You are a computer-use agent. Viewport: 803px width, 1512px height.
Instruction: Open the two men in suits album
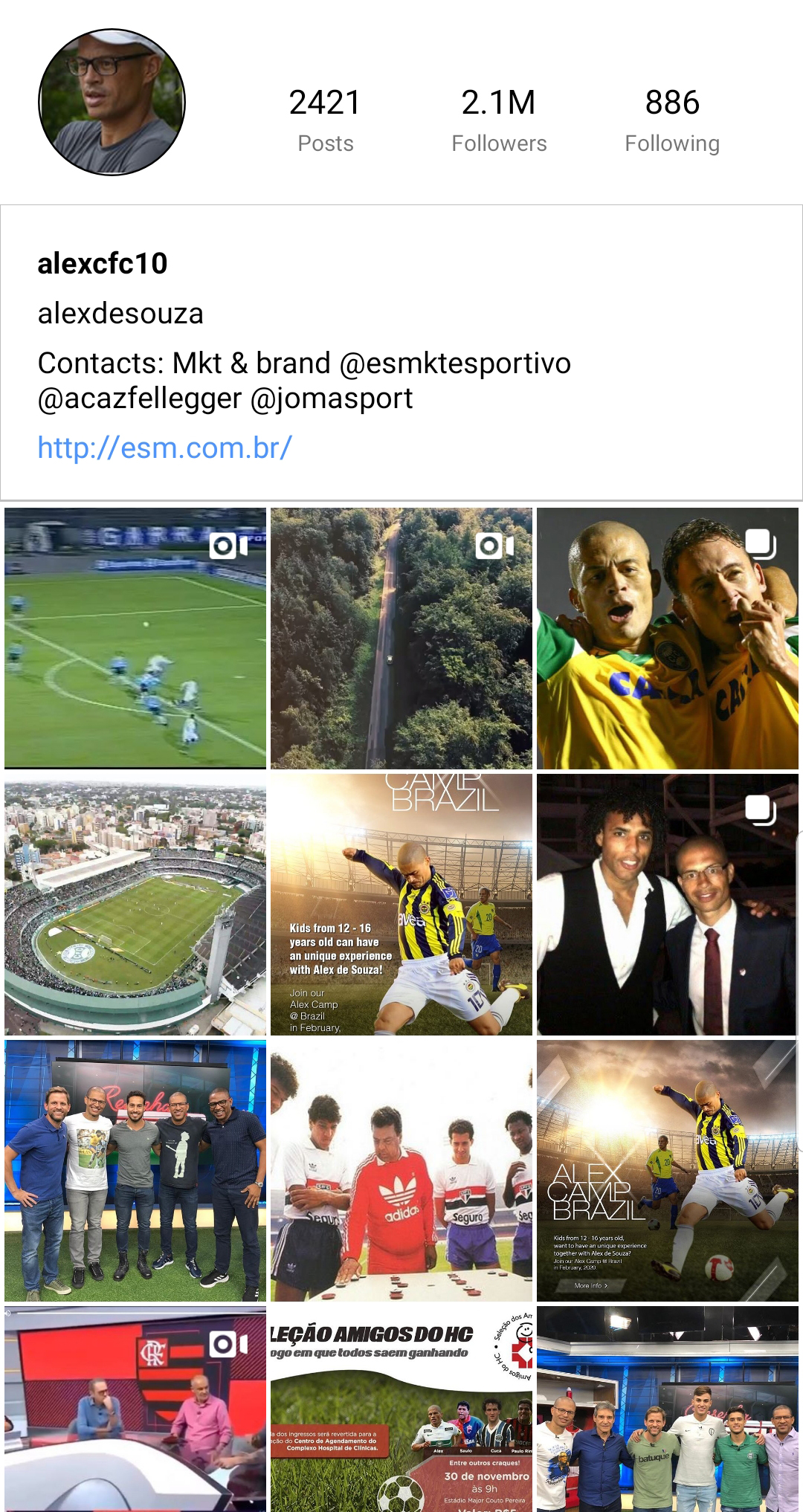coord(667,904)
